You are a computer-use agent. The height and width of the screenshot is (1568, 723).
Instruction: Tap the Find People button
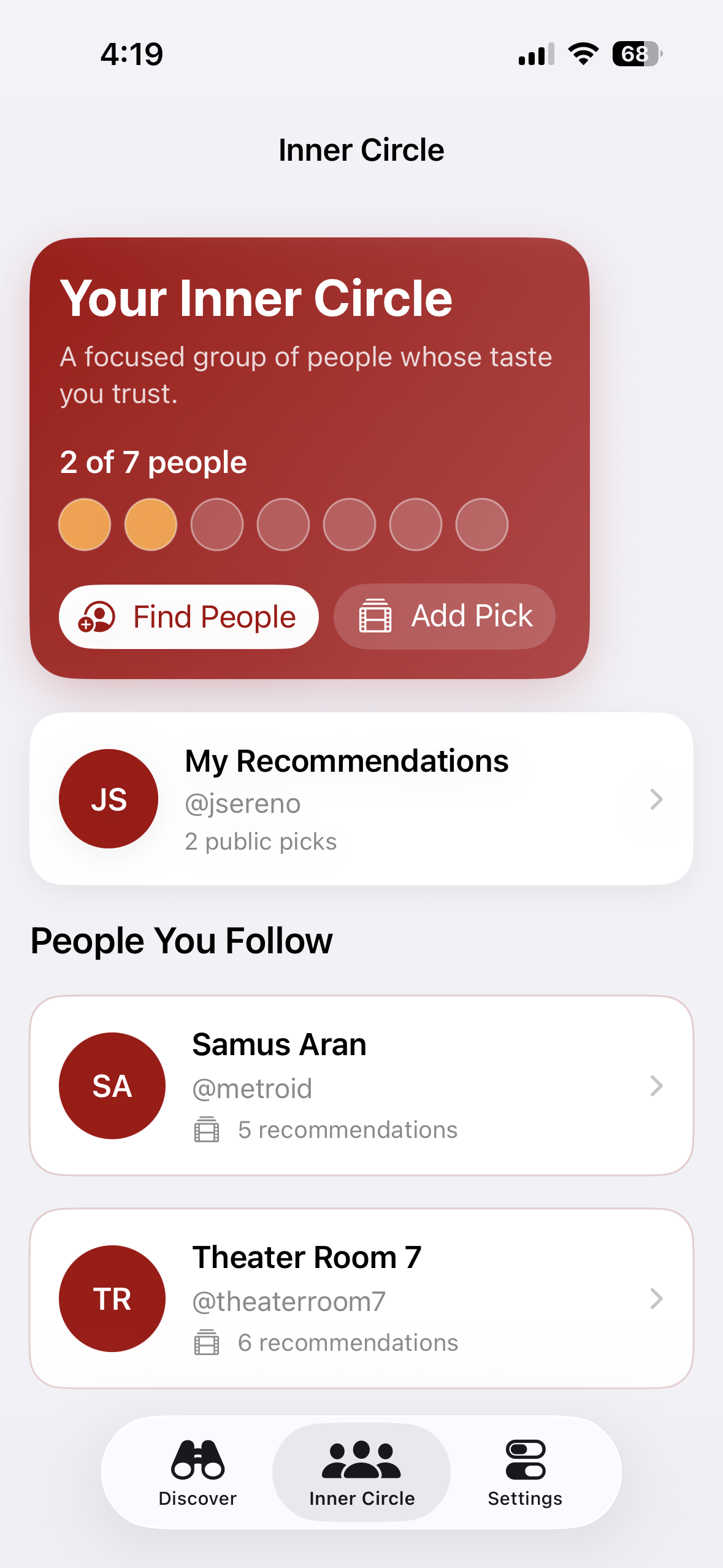(188, 617)
